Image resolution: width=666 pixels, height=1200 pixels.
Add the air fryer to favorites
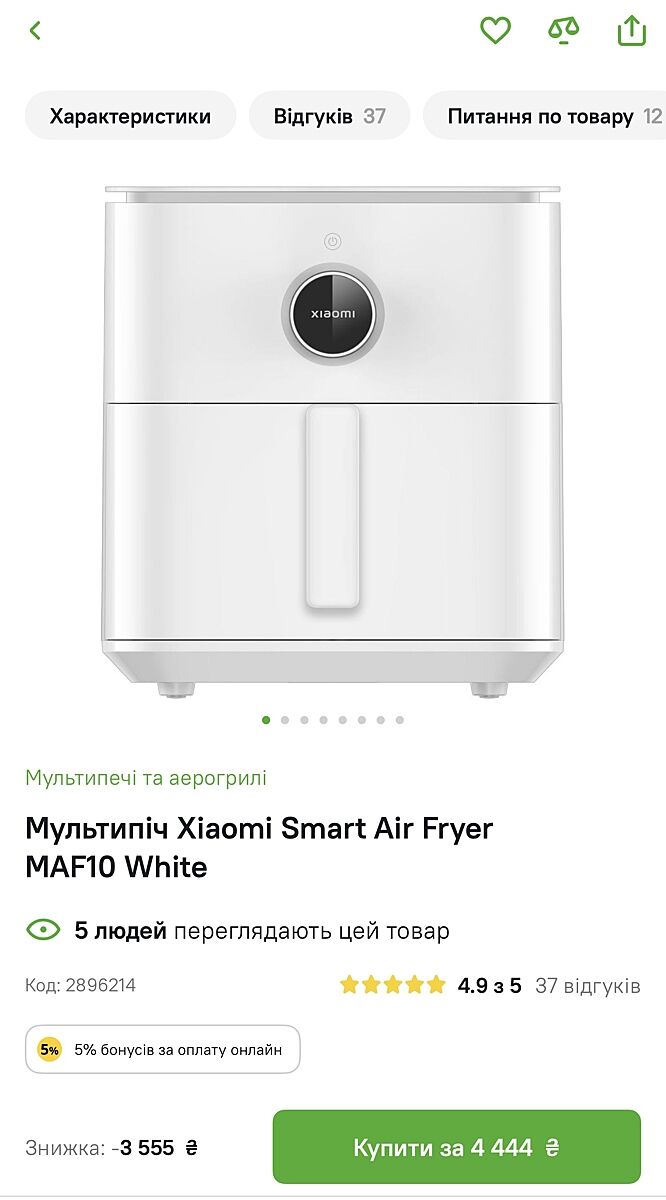coord(495,30)
